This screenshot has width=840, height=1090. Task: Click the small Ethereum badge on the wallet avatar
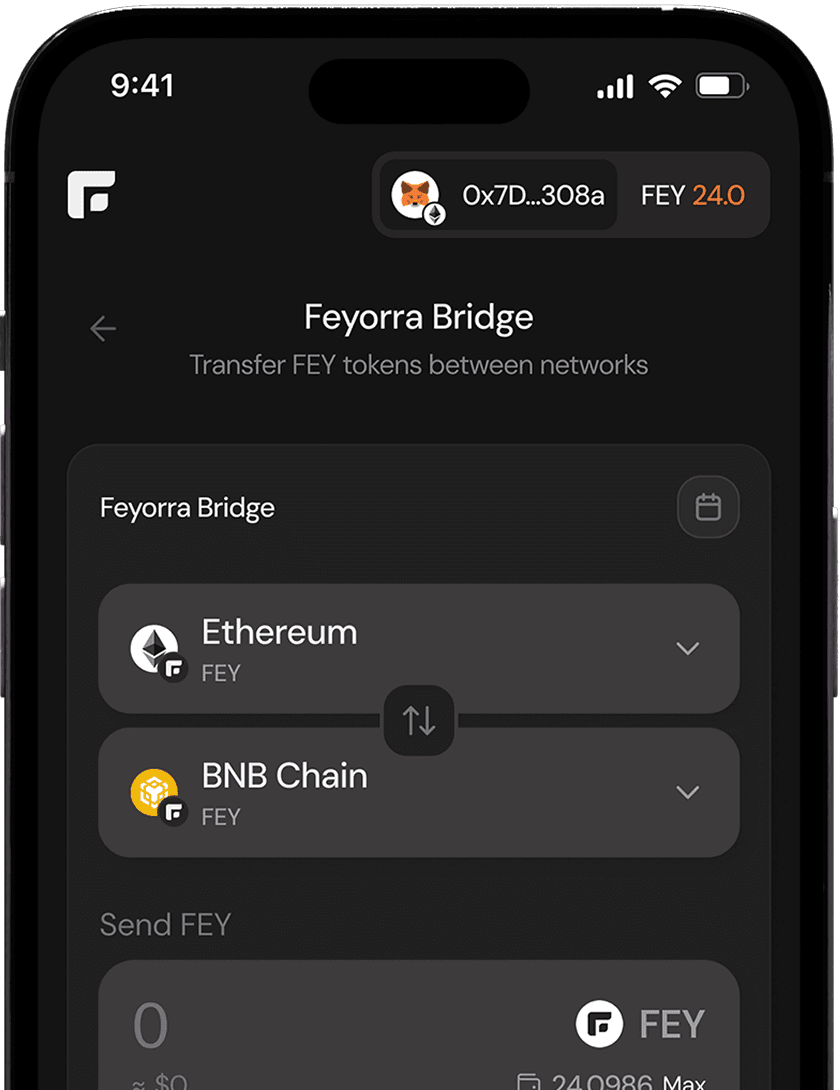434,215
